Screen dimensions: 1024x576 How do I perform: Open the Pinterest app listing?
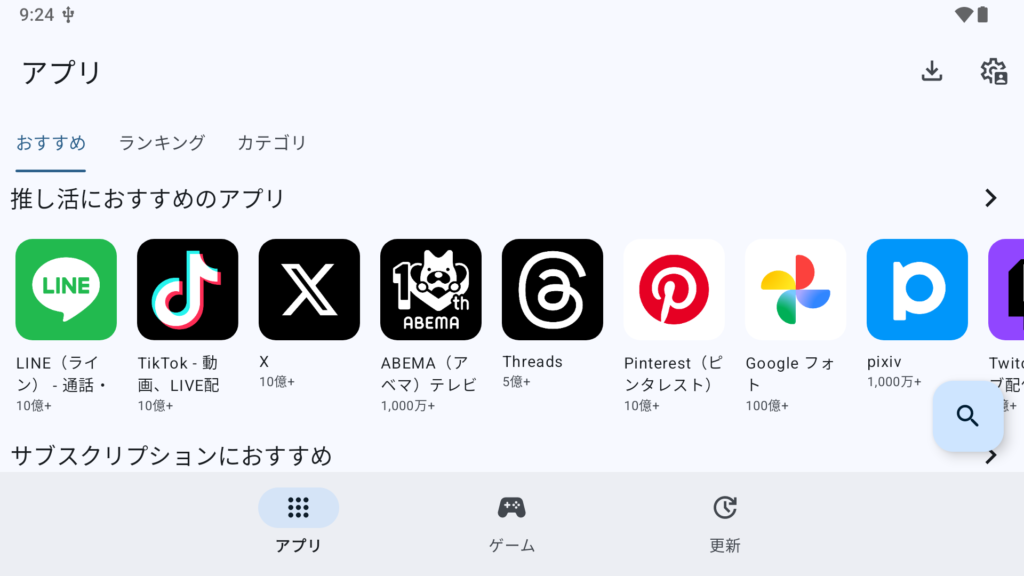pyautogui.click(x=674, y=290)
